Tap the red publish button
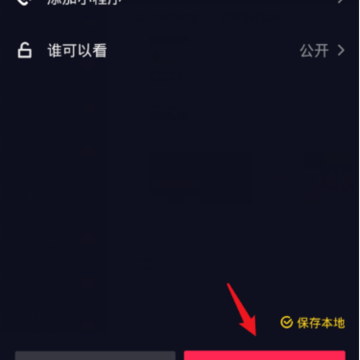Viewport: 360px width, 360px height. coord(265,355)
